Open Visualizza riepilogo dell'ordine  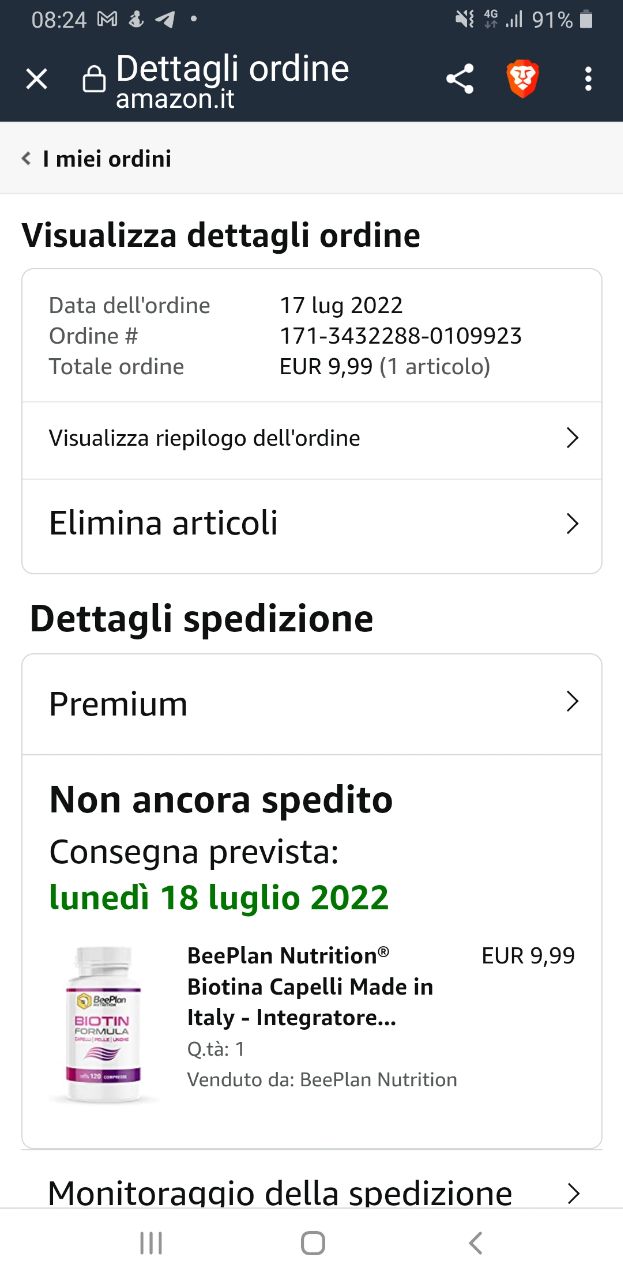[311, 438]
